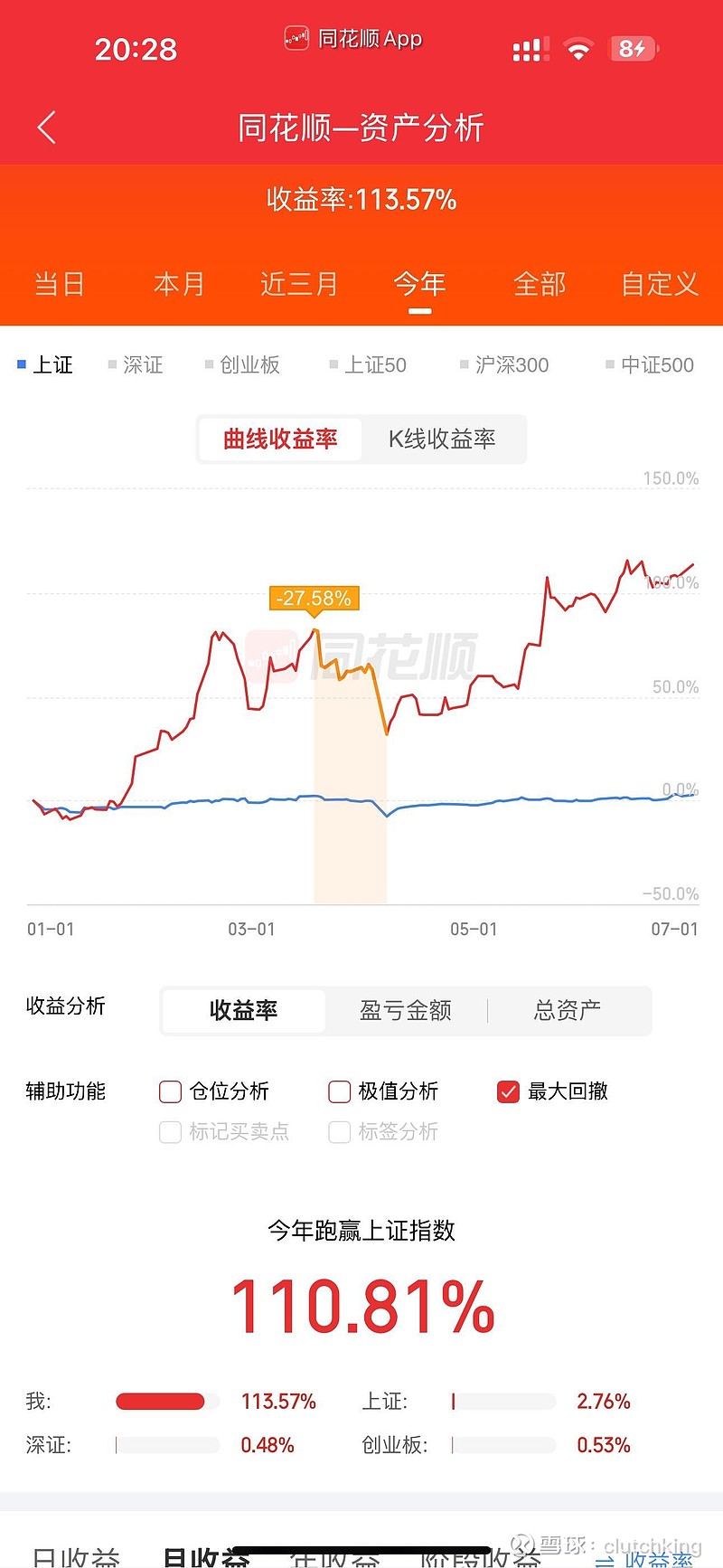This screenshot has height=1568, width=723.
Task: Switch to the K线收益率 tab
Action: point(445,439)
